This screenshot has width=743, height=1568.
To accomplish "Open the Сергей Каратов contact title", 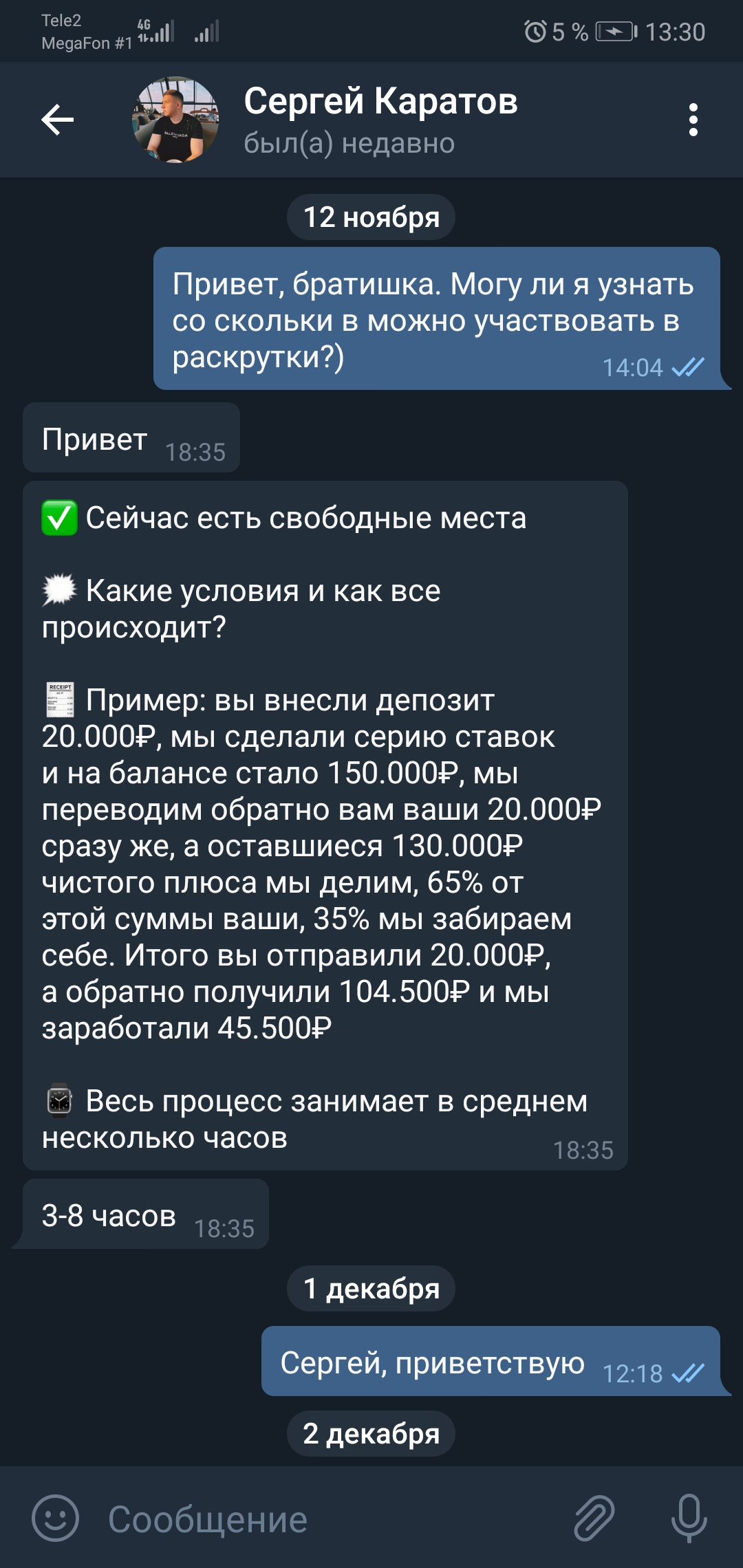I will point(380,101).
